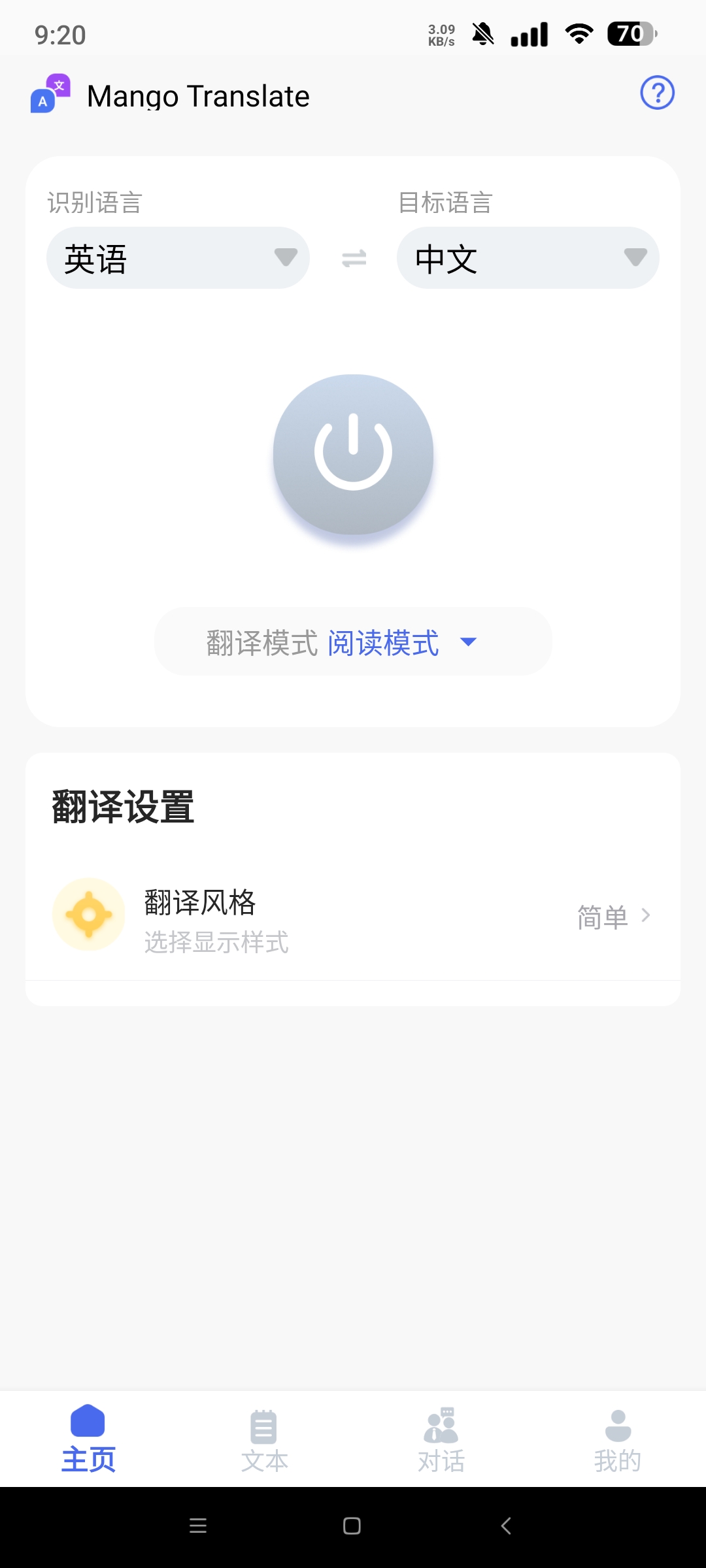This screenshot has height=1568, width=706.
Task: Open the 翻译风格 settings via its yellow icon
Action: [x=89, y=913]
